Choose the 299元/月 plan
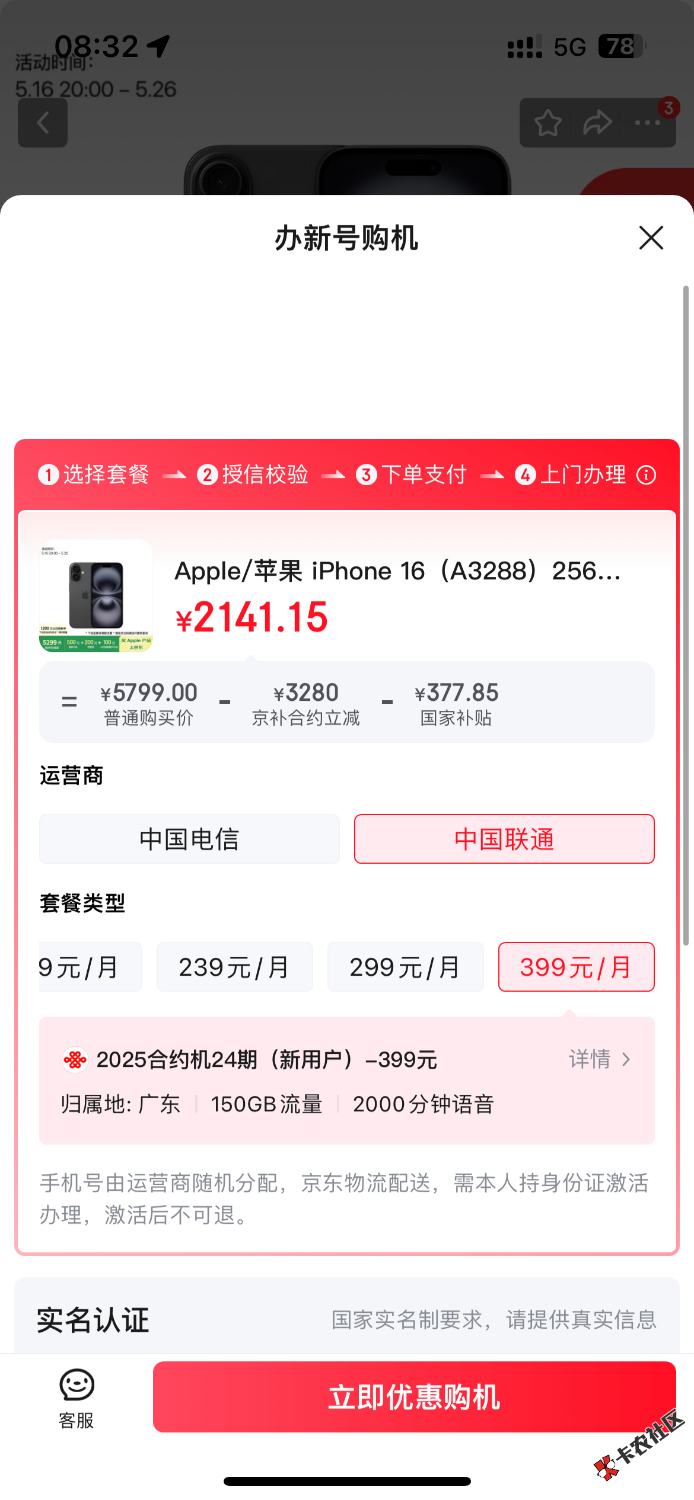This screenshot has width=694, height=1500. coord(405,967)
